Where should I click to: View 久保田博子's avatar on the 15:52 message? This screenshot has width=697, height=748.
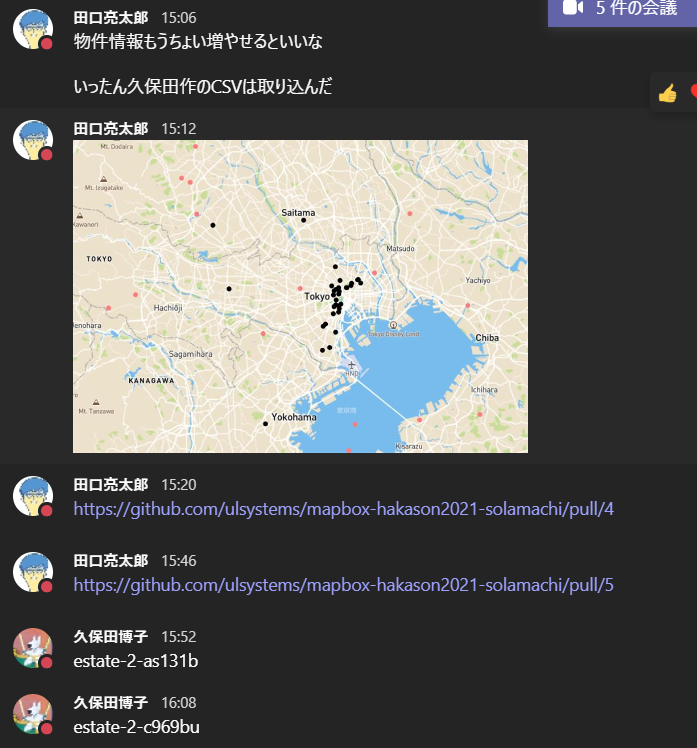(x=32, y=648)
